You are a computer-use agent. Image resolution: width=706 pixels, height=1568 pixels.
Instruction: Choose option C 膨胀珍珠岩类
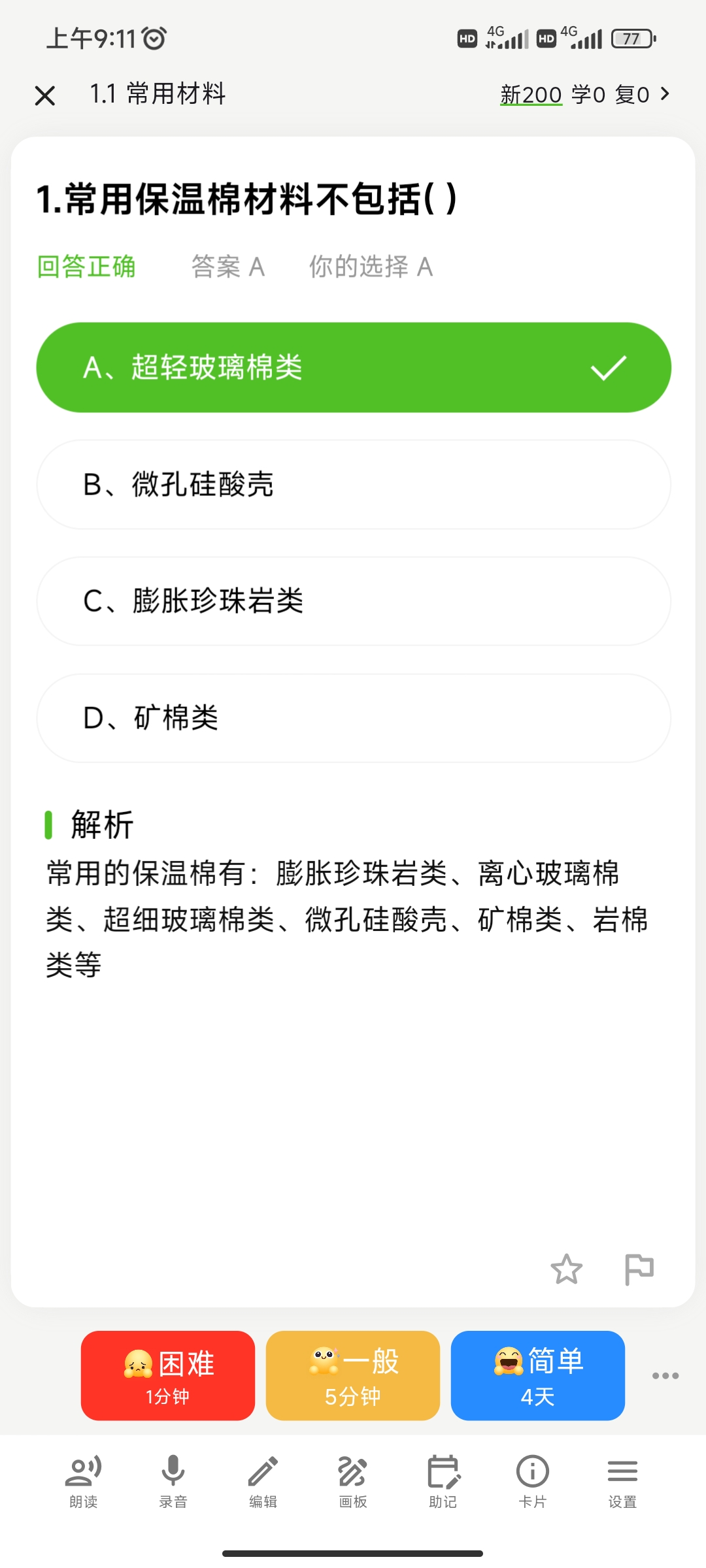pyautogui.click(x=354, y=601)
